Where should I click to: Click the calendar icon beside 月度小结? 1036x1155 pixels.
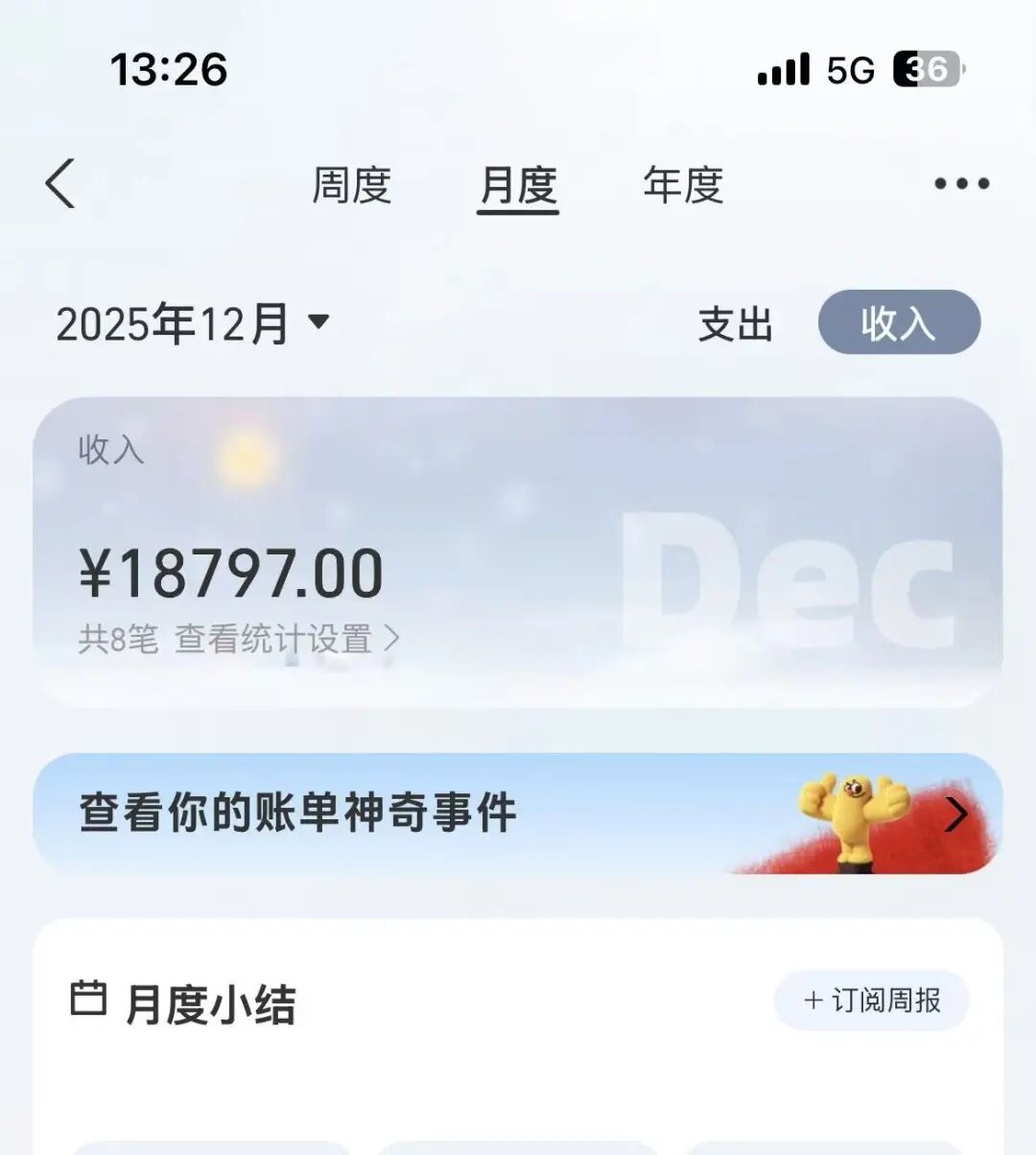click(88, 1001)
